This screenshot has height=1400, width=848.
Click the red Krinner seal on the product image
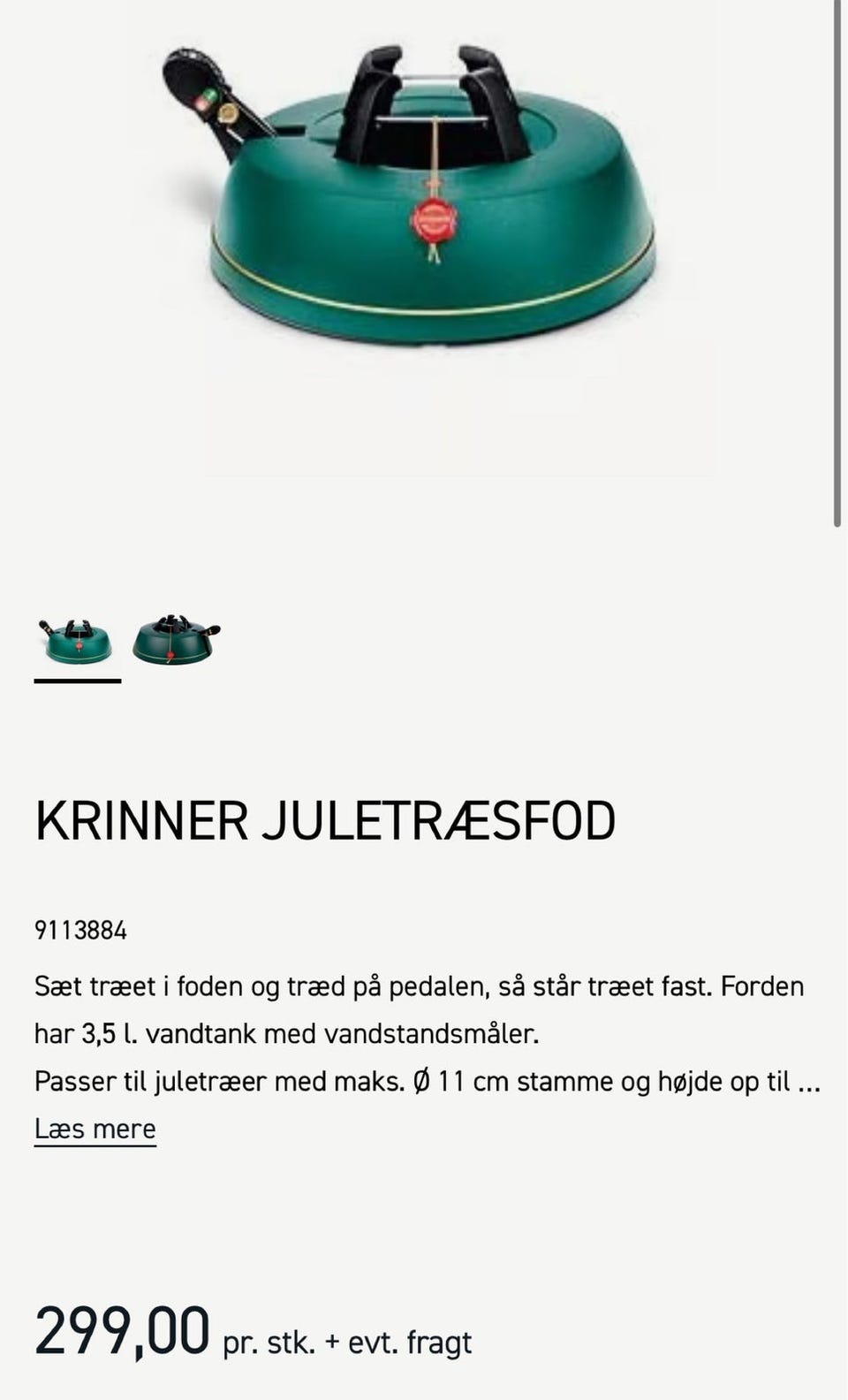pyautogui.click(x=432, y=221)
